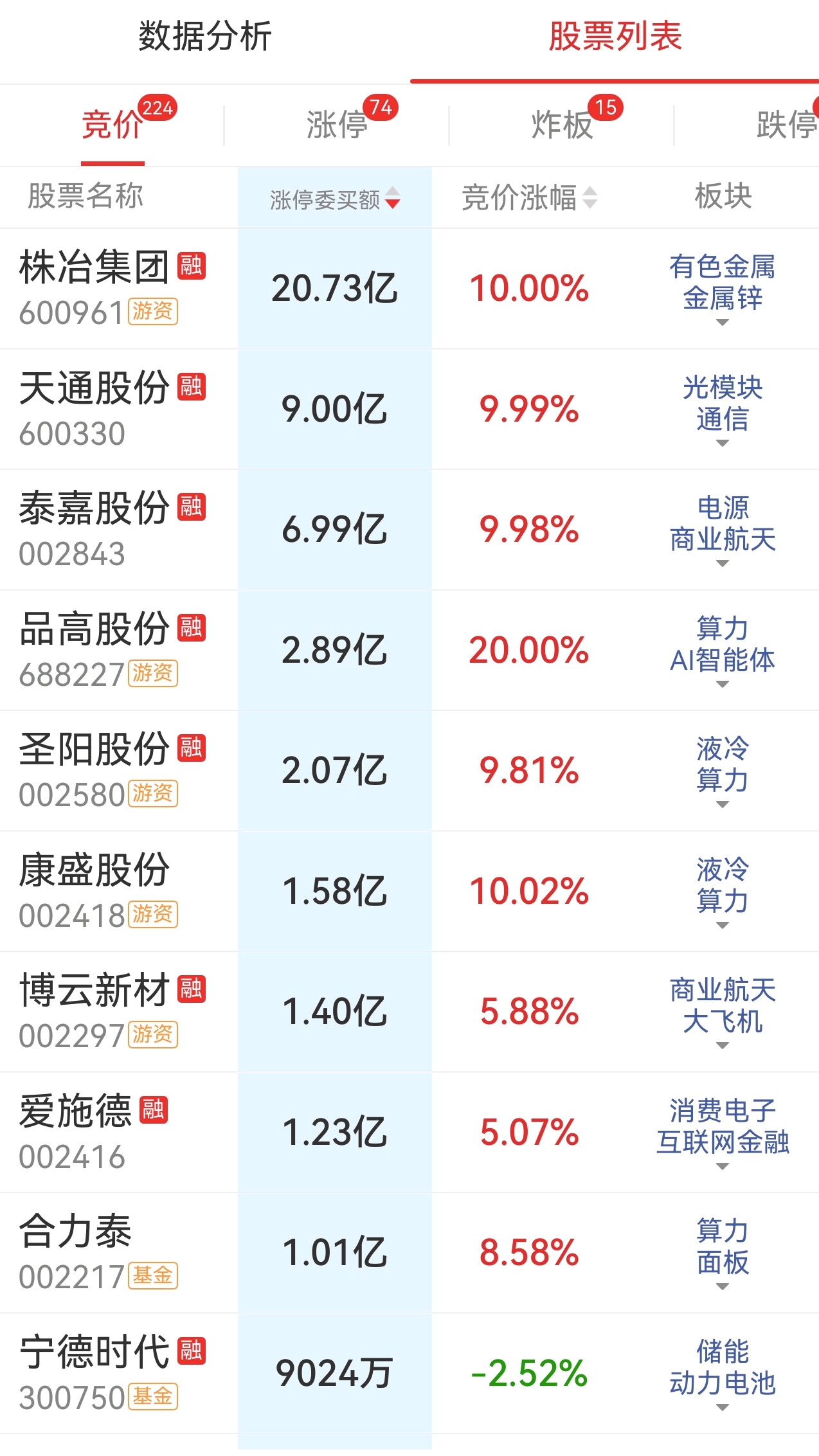819x1456 pixels.
Task: Select the 竞价 sub-tab
Action: [x=112, y=124]
